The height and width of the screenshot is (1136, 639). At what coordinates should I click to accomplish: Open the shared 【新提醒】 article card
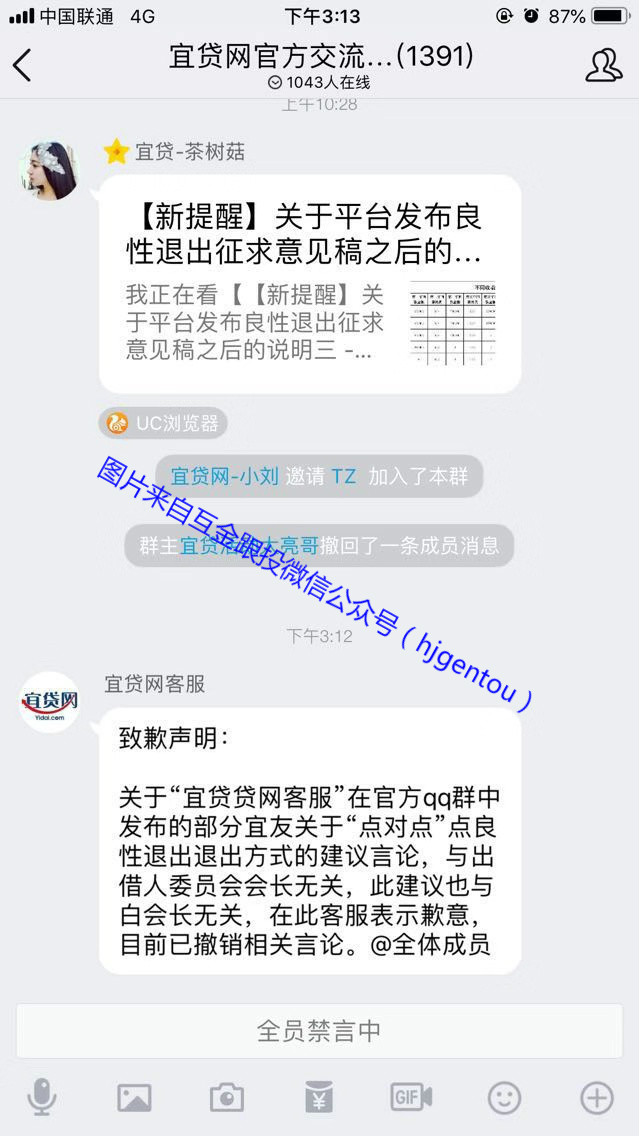click(x=310, y=284)
